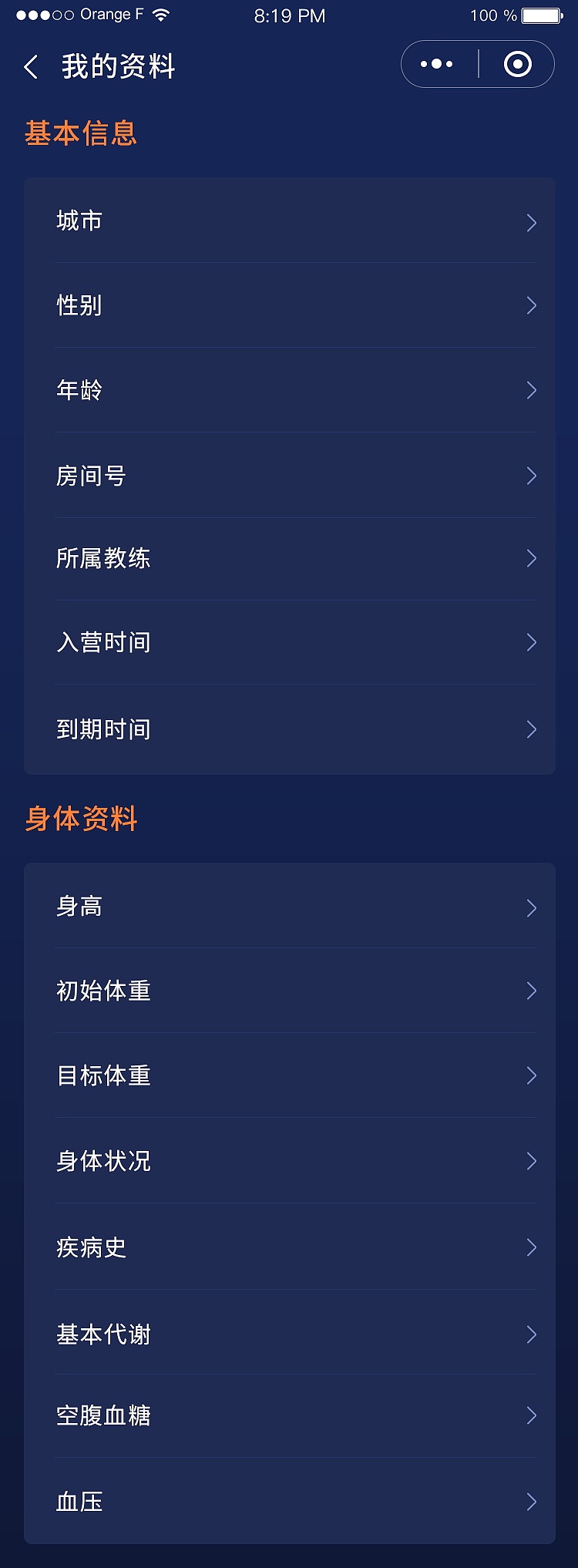The width and height of the screenshot is (578, 1568).
Task: Expand the 性别 row chevron
Action: (x=531, y=305)
